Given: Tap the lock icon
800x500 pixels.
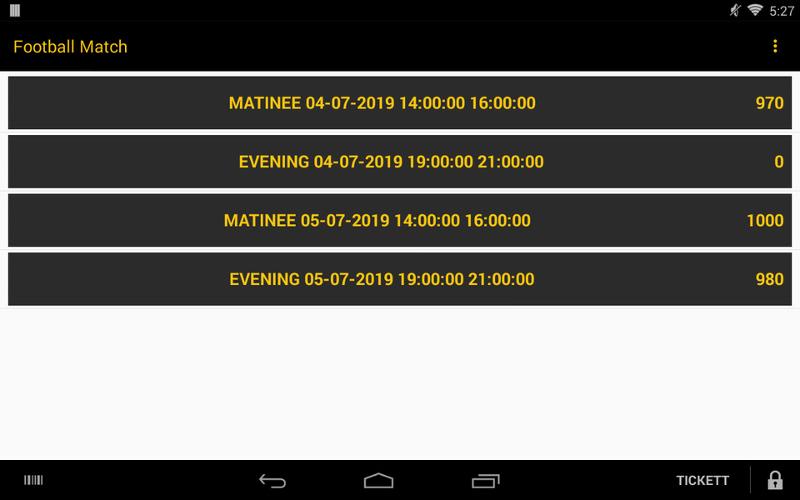Looking at the screenshot, I should tap(775, 480).
